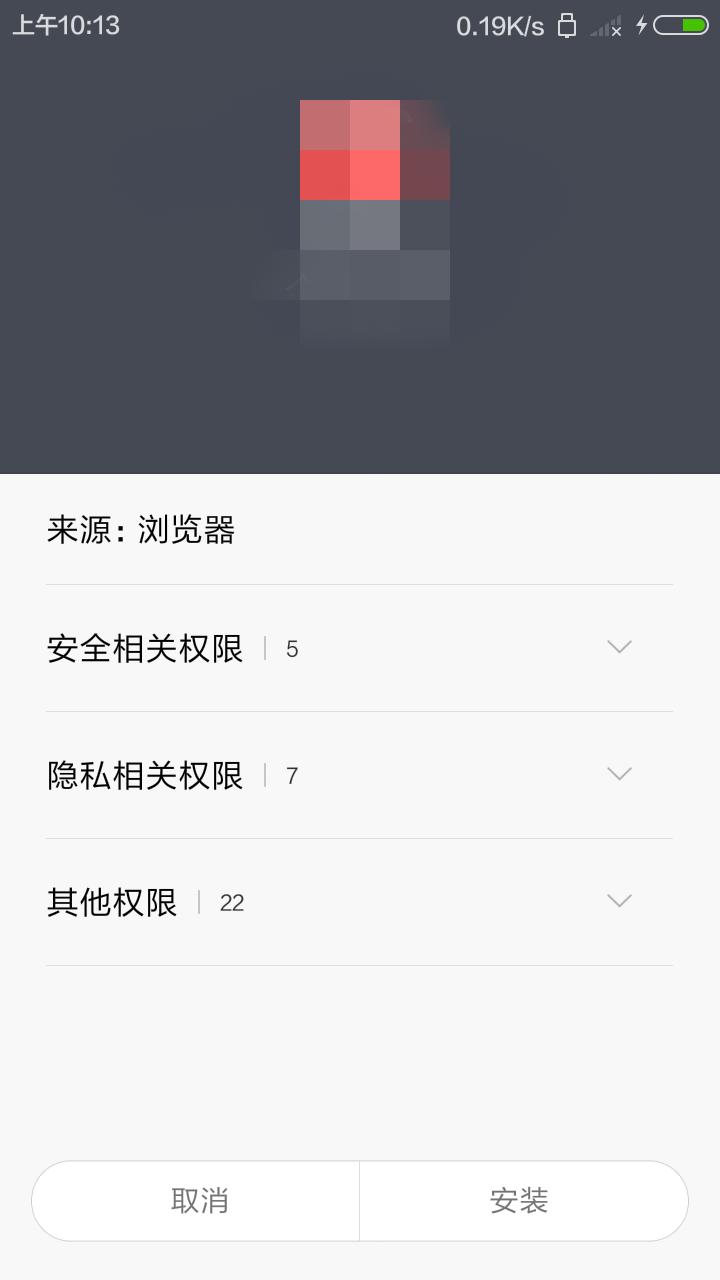
Task: Tap the charging lightning icon
Action: click(x=643, y=24)
